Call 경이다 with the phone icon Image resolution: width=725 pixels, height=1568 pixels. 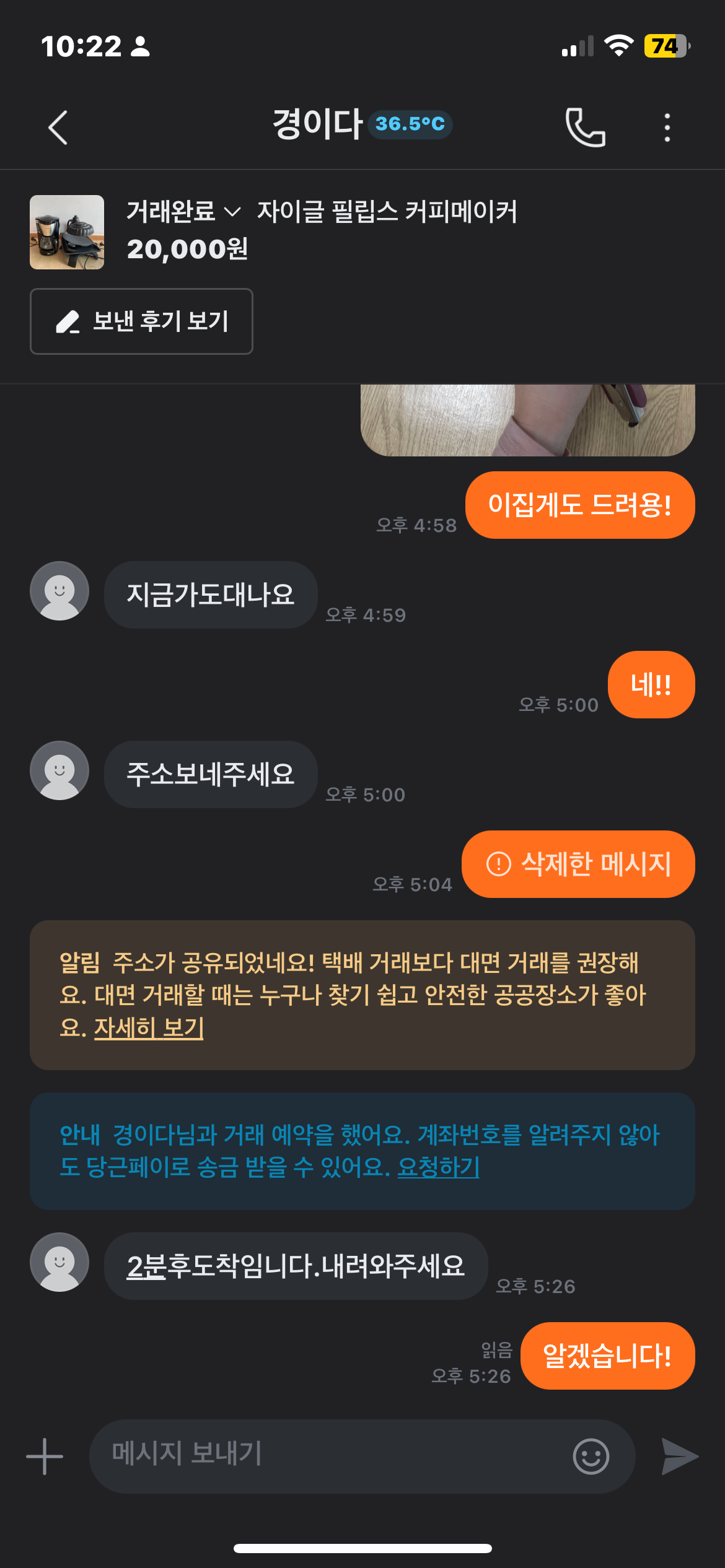tap(585, 128)
